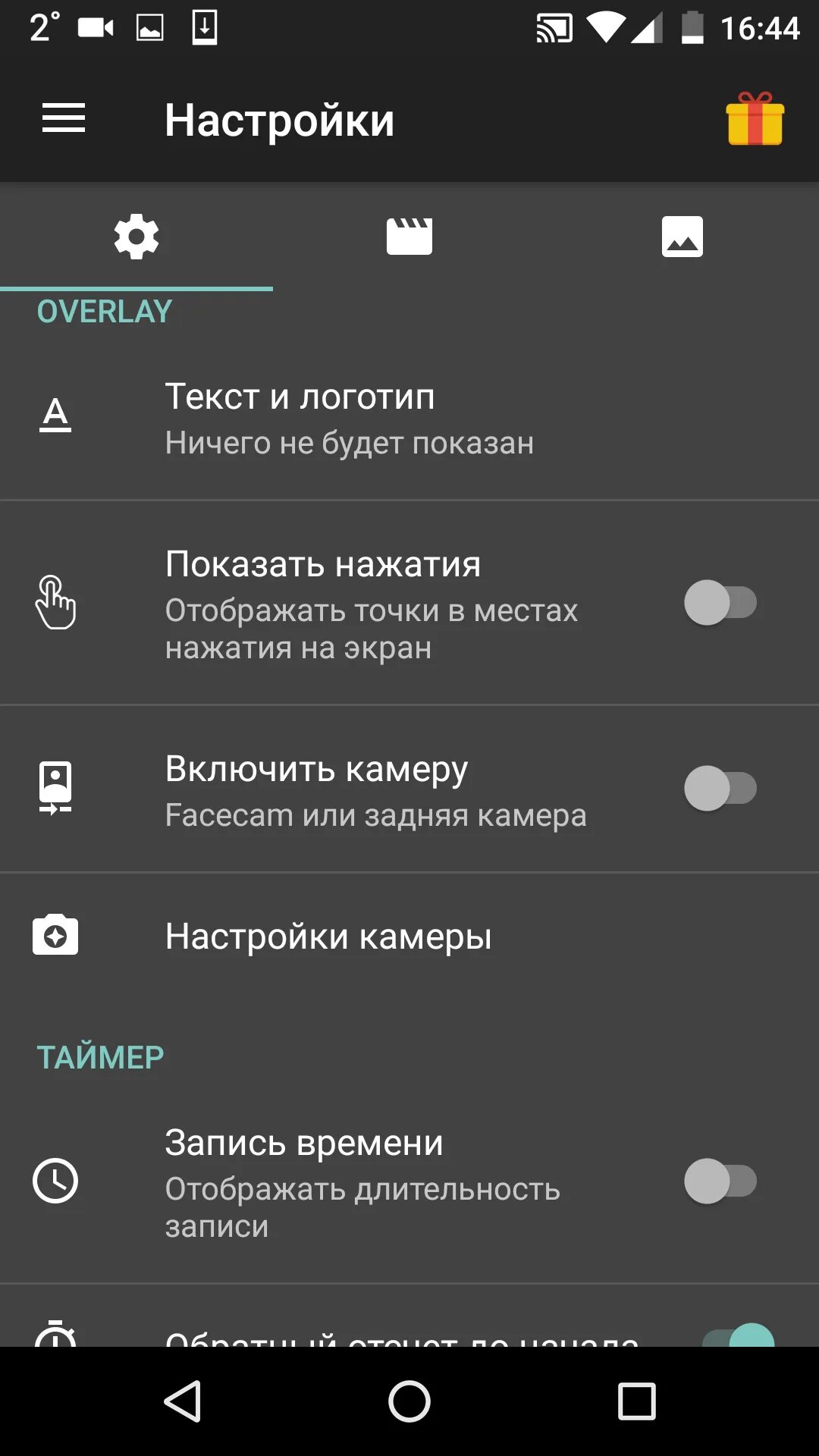
Task: Turn on Включить камеру toggle
Action: [720, 789]
